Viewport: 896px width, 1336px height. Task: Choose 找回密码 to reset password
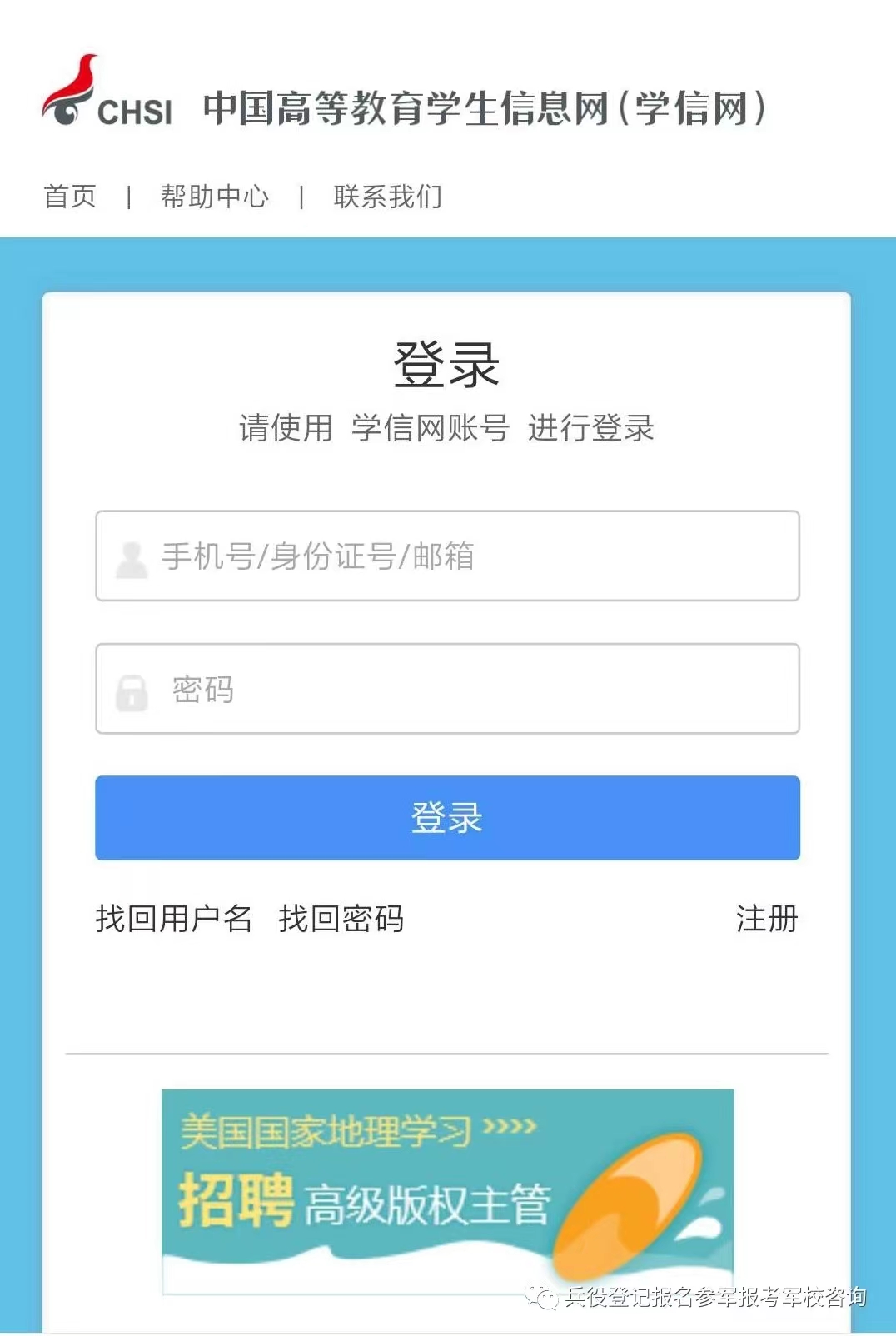341,919
